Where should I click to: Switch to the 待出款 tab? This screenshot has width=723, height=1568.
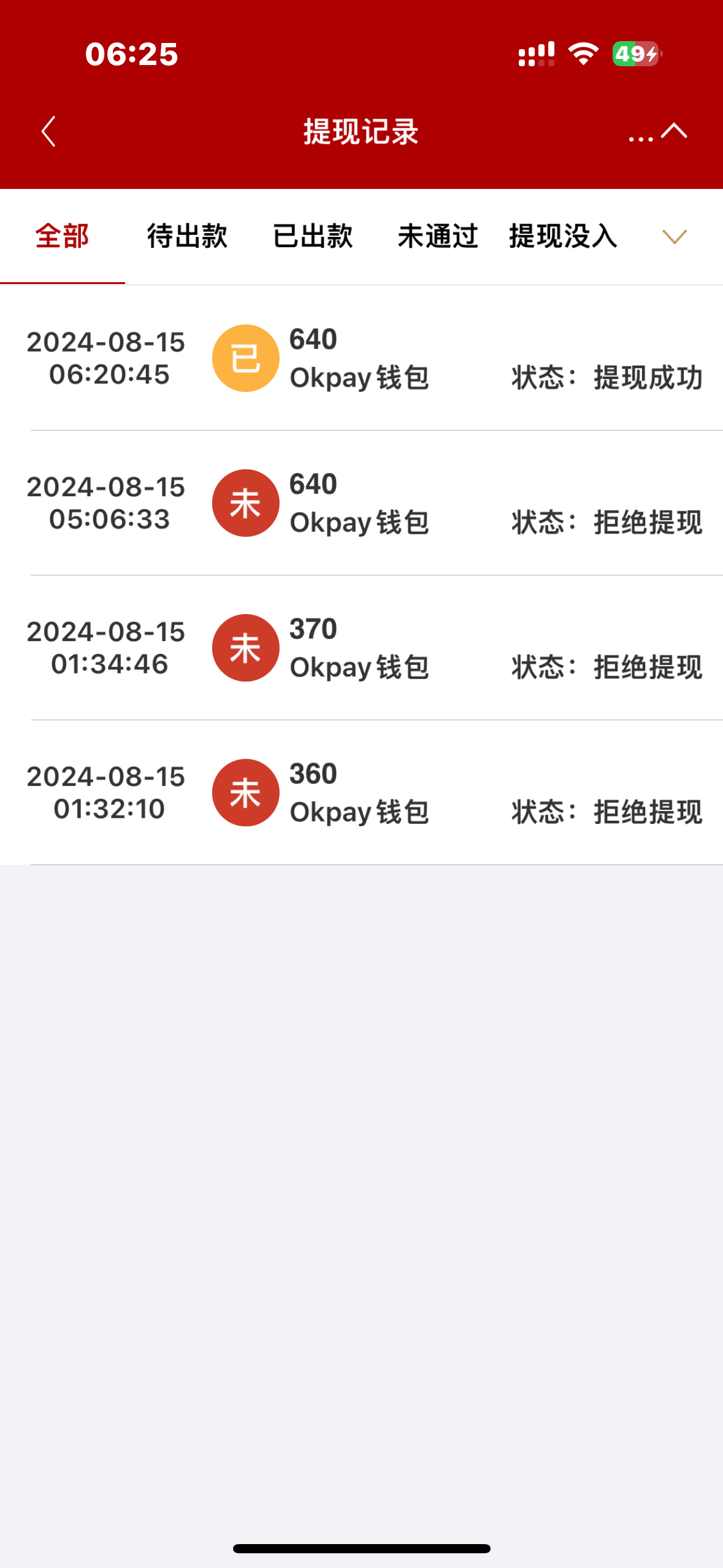pos(188,236)
